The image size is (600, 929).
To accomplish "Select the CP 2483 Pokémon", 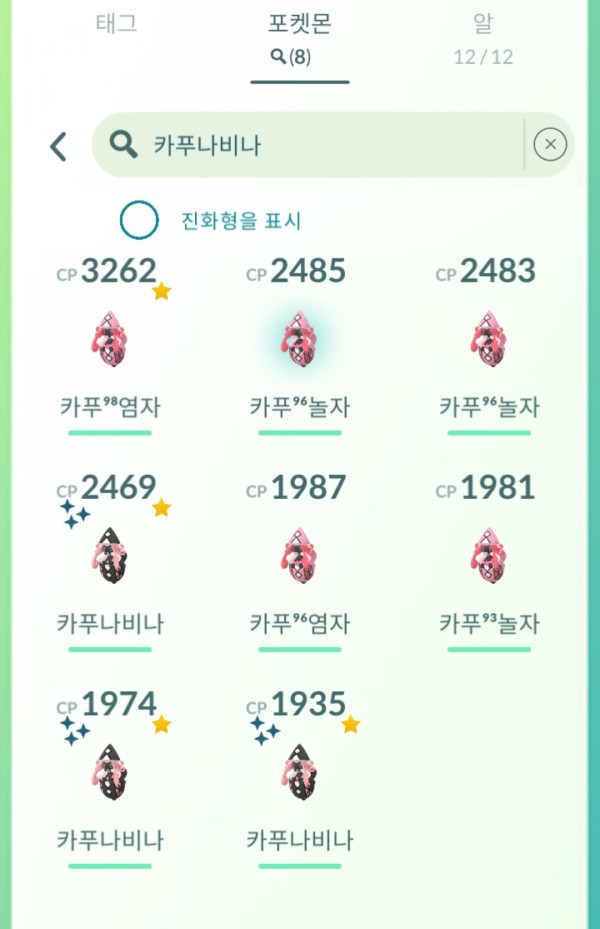I will 490,340.
